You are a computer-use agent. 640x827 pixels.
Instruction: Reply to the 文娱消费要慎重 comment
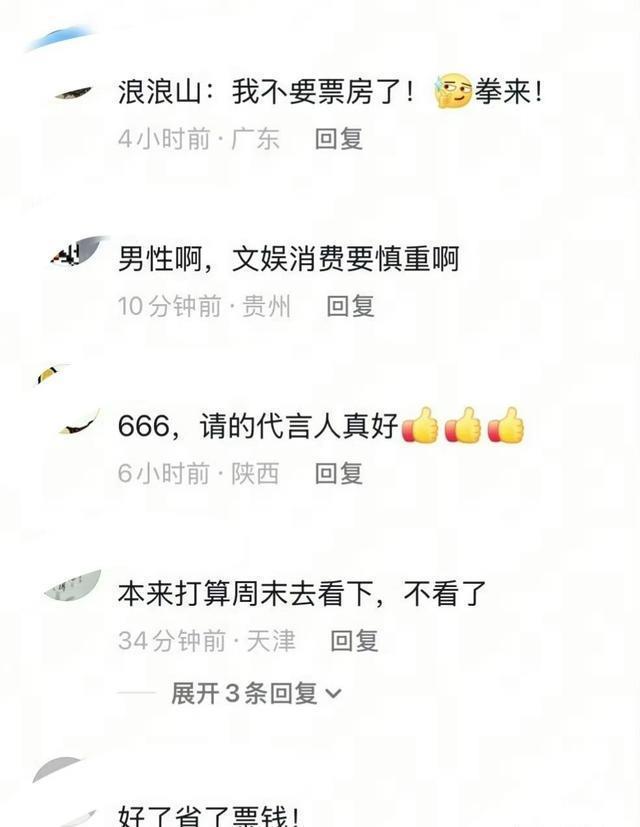(x=350, y=306)
